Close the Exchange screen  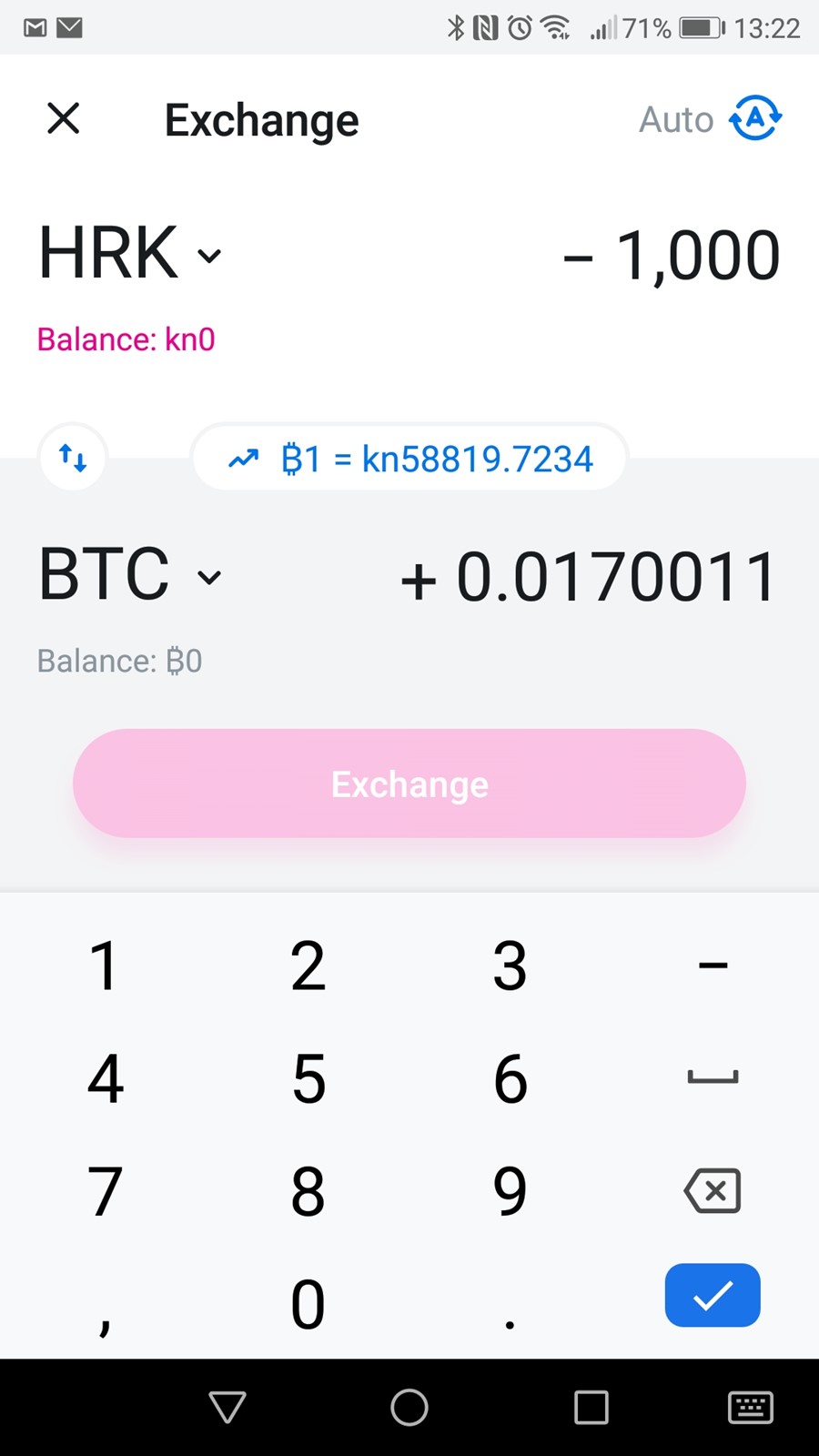tap(64, 118)
